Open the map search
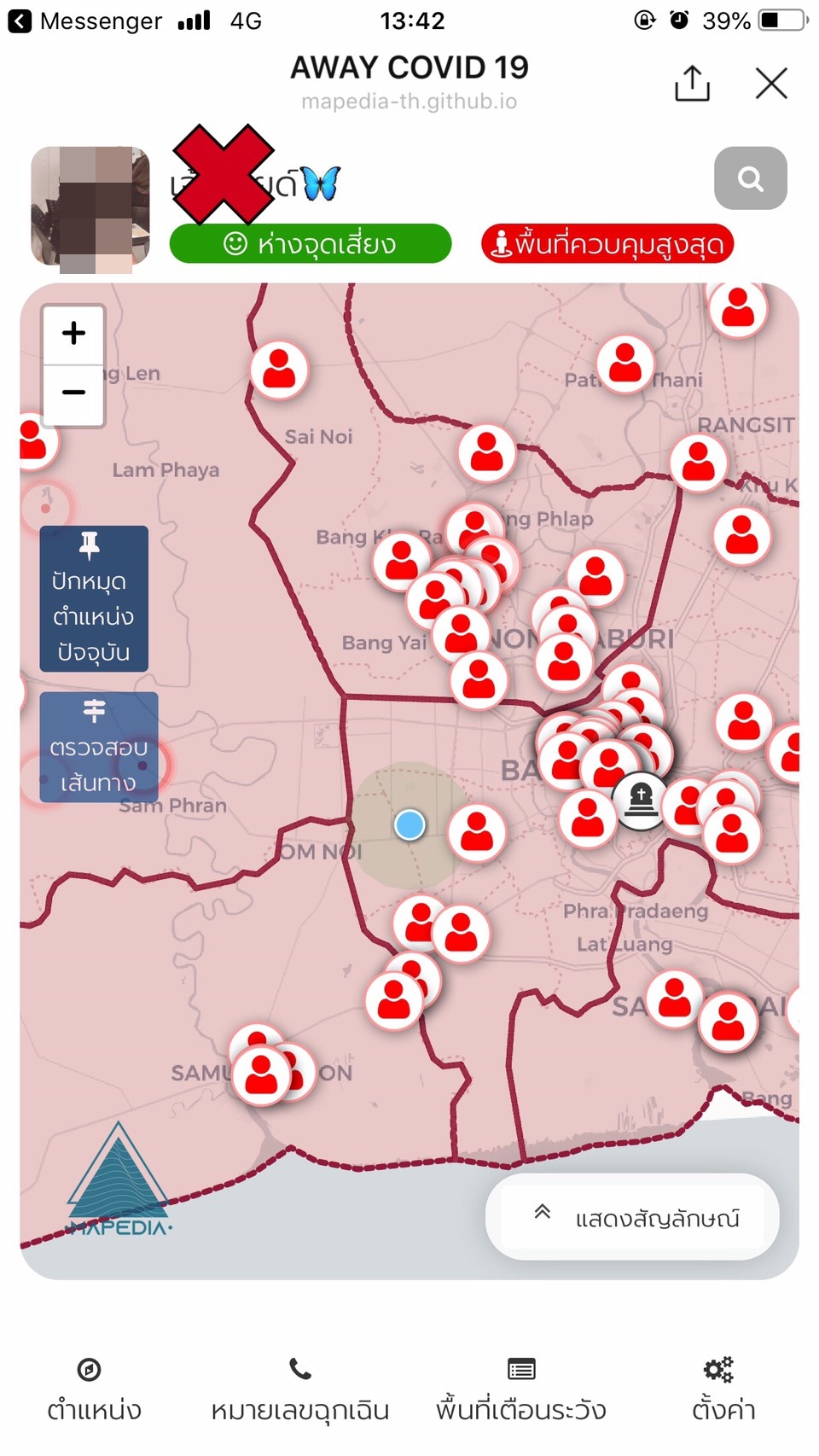The width and height of the screenshot is (819, 1456). [750, 178]
